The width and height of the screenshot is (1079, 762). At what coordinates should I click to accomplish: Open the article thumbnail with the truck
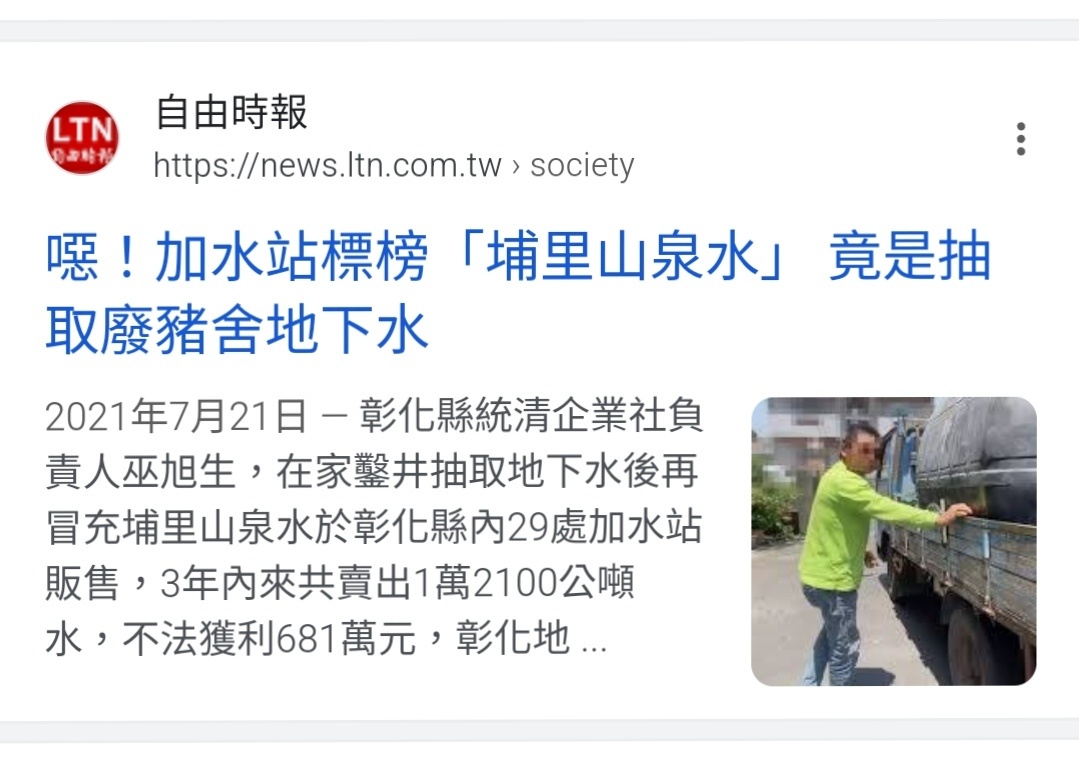coord(893,541)
